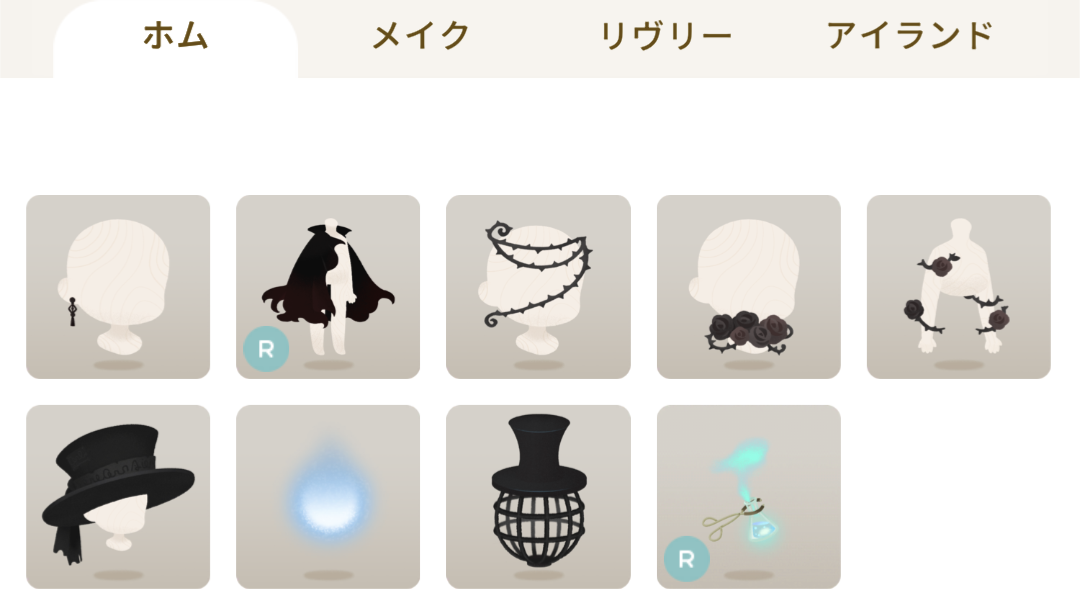
Task: Choose the black top hat with ribbon
Action: (118, 497)
